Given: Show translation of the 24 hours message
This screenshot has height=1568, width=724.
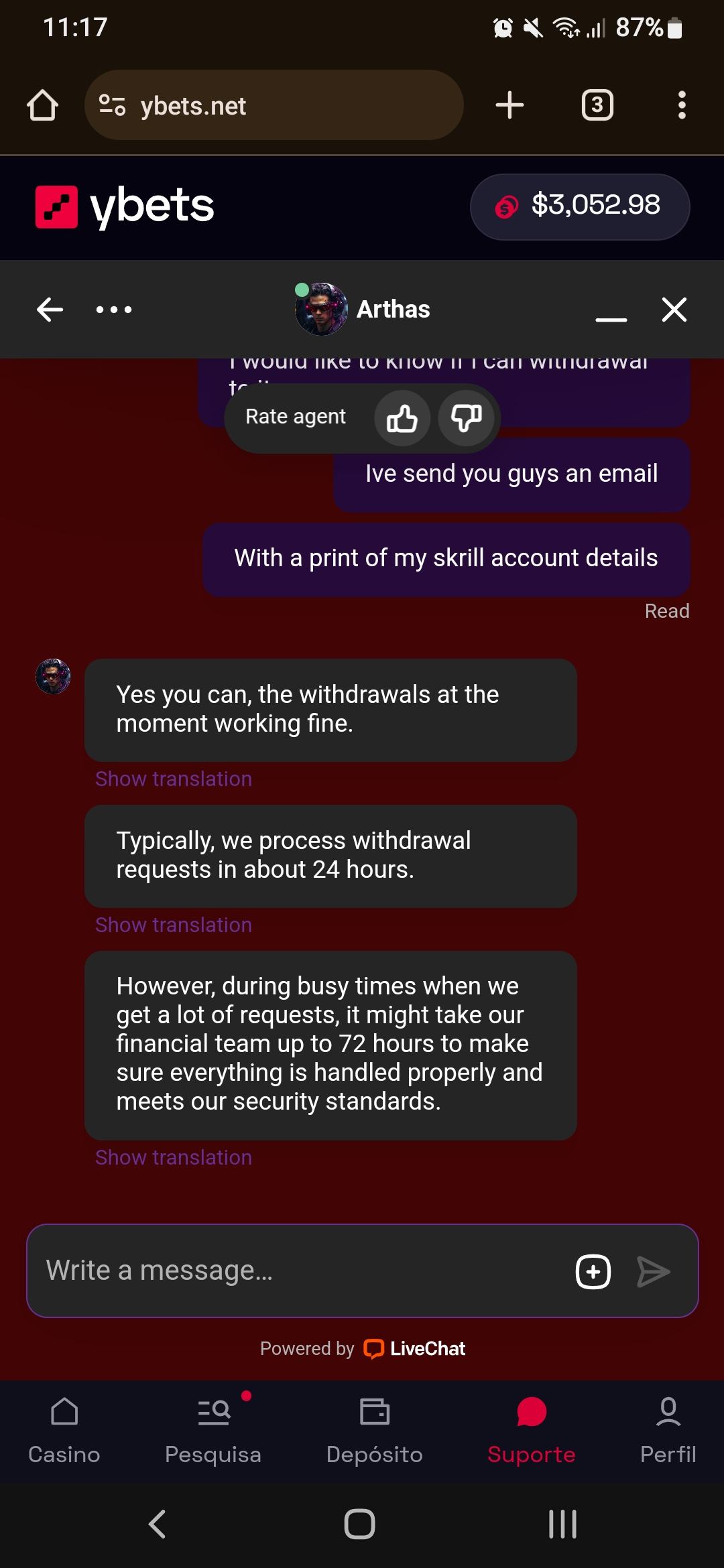Looking at the screenshot, I should pyautogui.click(x=174, y=925).
